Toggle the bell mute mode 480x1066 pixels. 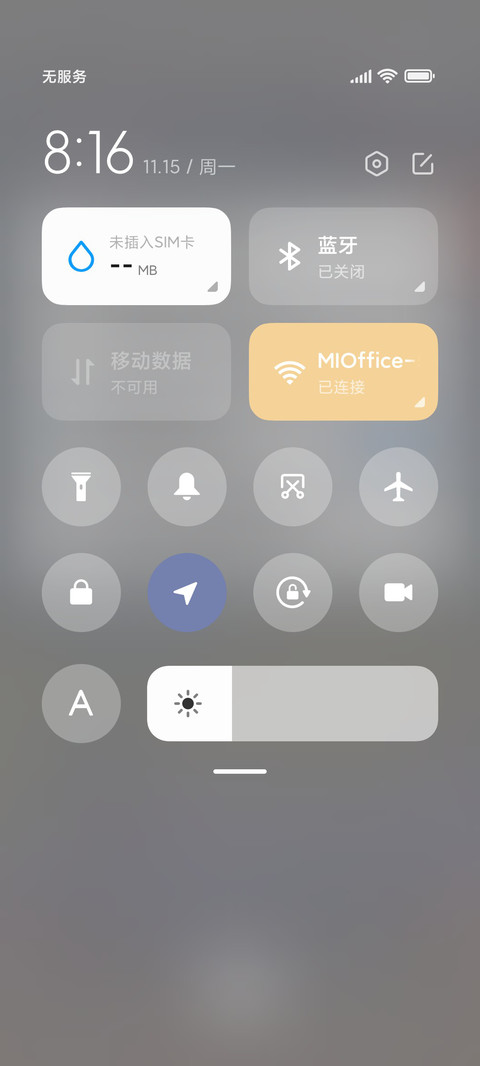pyautogui.click(x=187, y=487)
